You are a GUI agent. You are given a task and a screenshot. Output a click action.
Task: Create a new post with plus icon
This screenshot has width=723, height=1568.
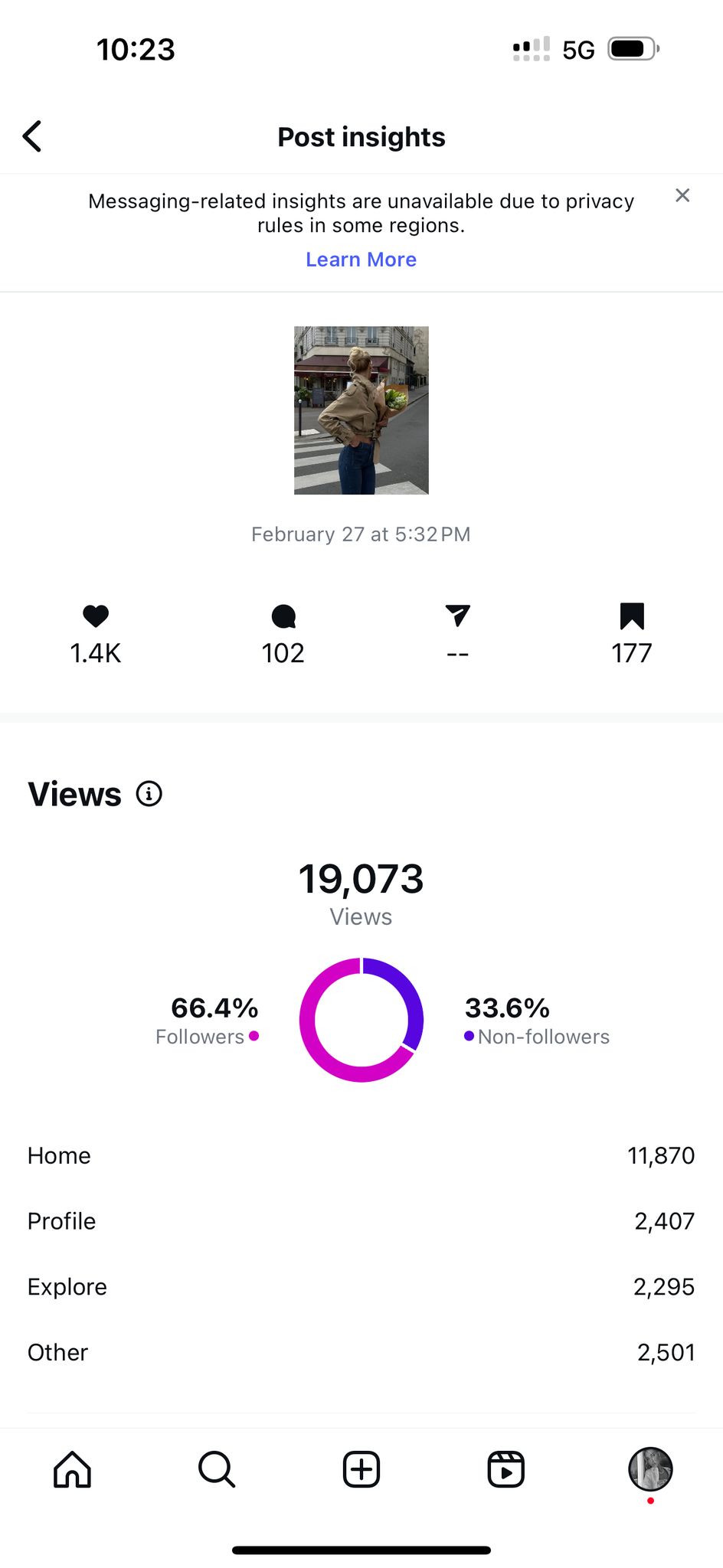[x=361, y=1469]
